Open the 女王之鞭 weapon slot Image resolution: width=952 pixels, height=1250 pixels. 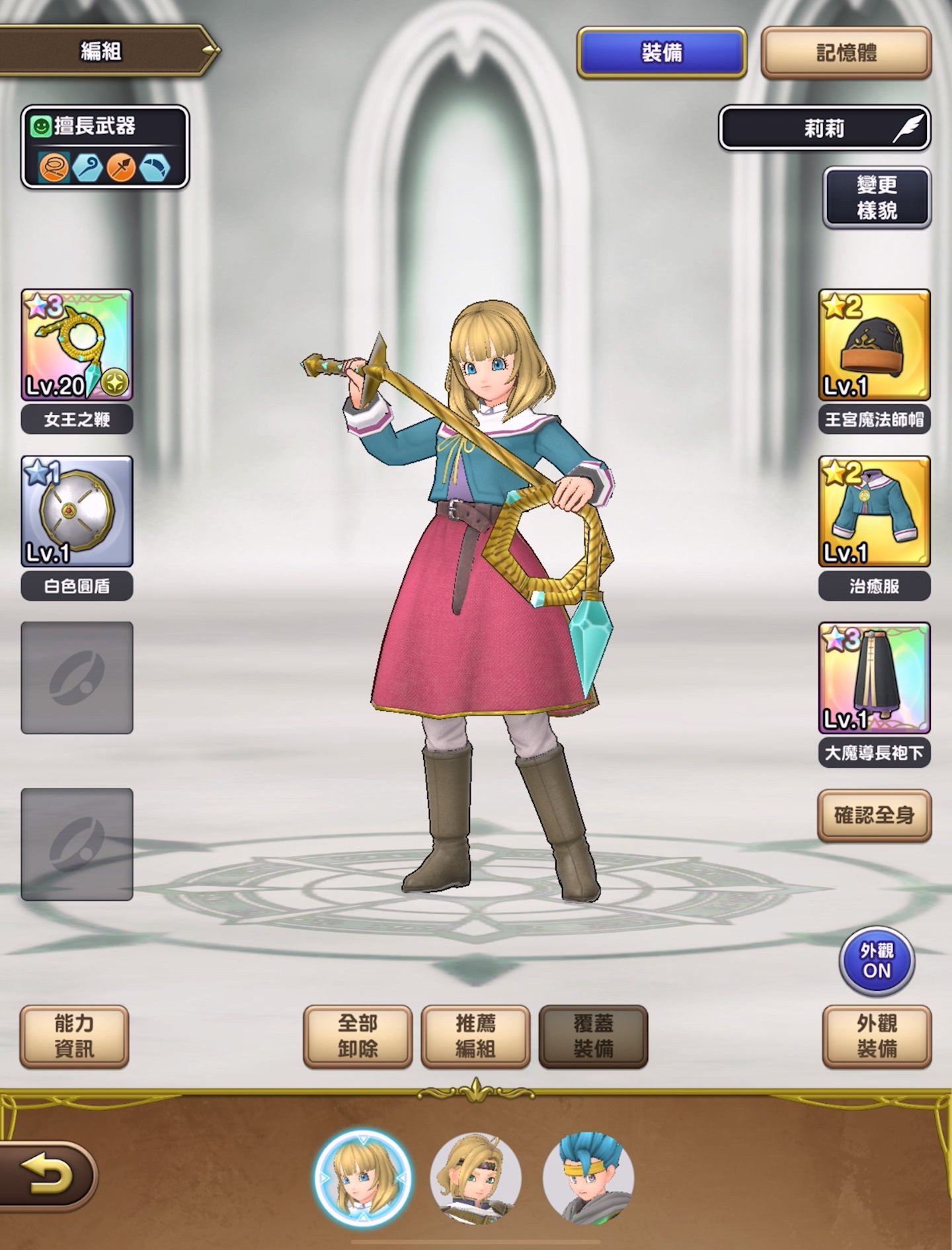pyautogui.click(x=77, y=345)
